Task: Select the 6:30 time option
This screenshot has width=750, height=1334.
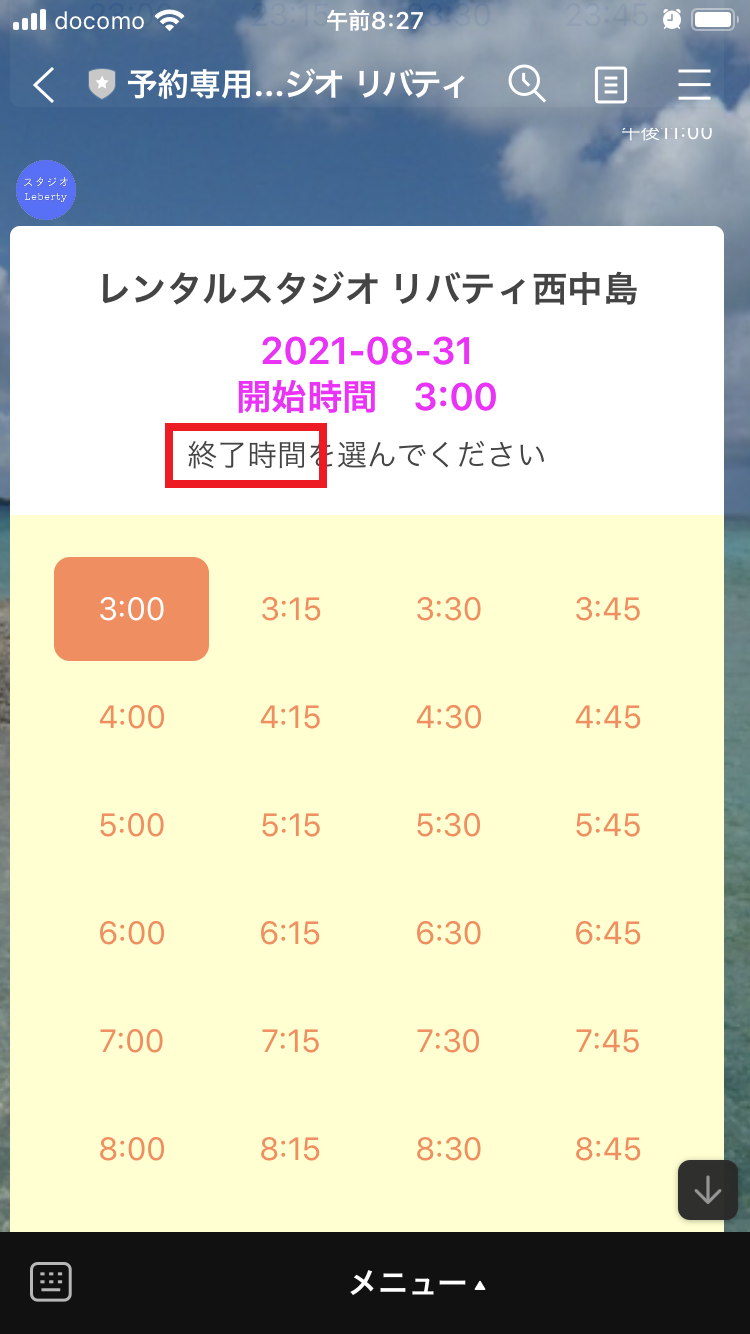Action: (x=449, y=933)
